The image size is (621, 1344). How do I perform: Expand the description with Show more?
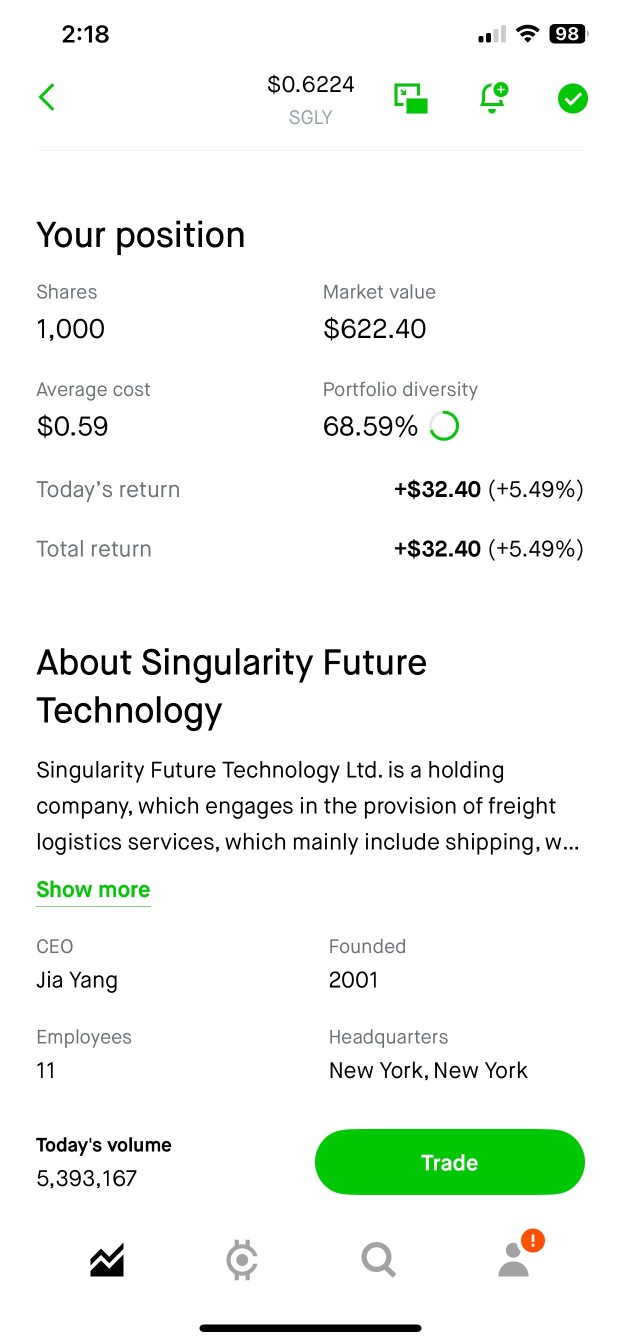click(x=93, y=889)
